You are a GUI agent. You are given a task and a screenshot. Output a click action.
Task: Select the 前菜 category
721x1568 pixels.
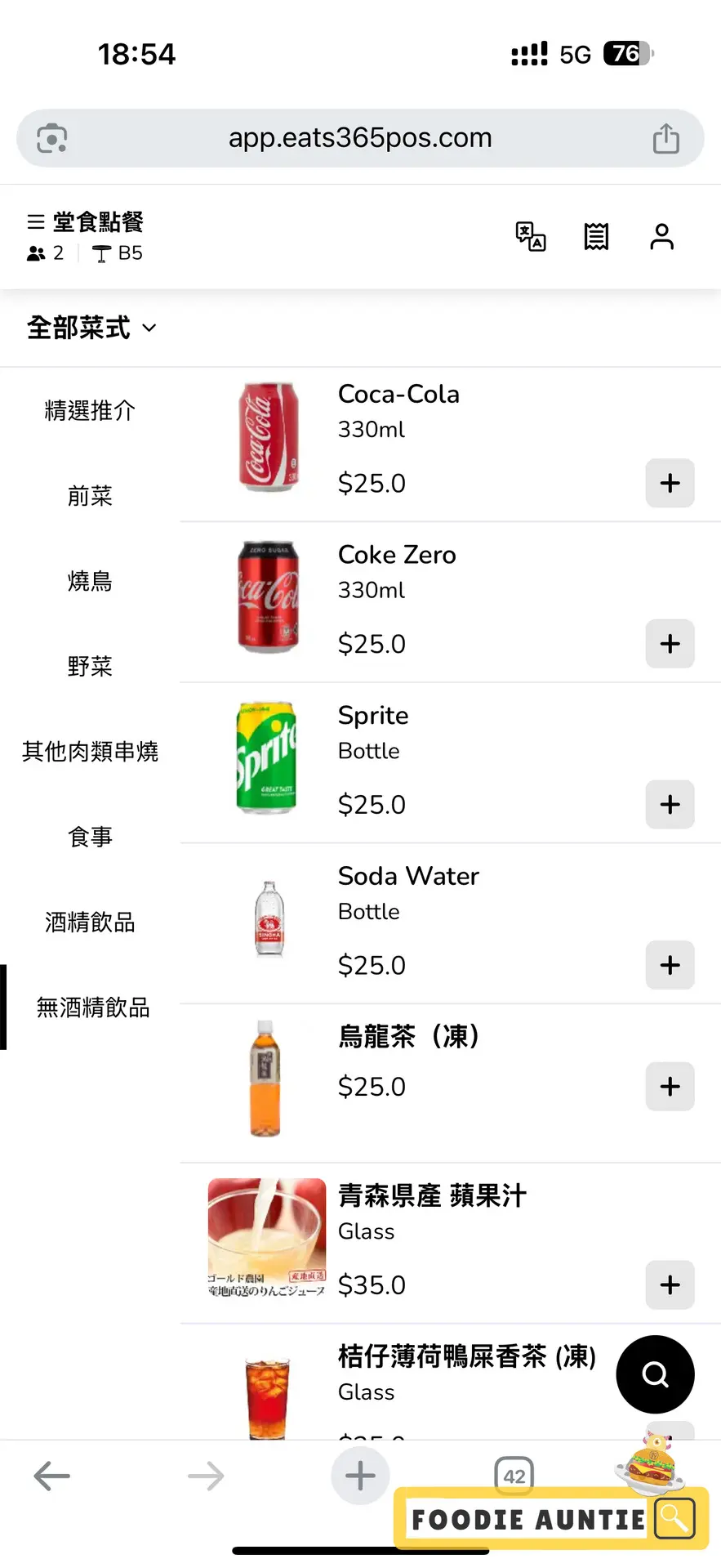90,496
